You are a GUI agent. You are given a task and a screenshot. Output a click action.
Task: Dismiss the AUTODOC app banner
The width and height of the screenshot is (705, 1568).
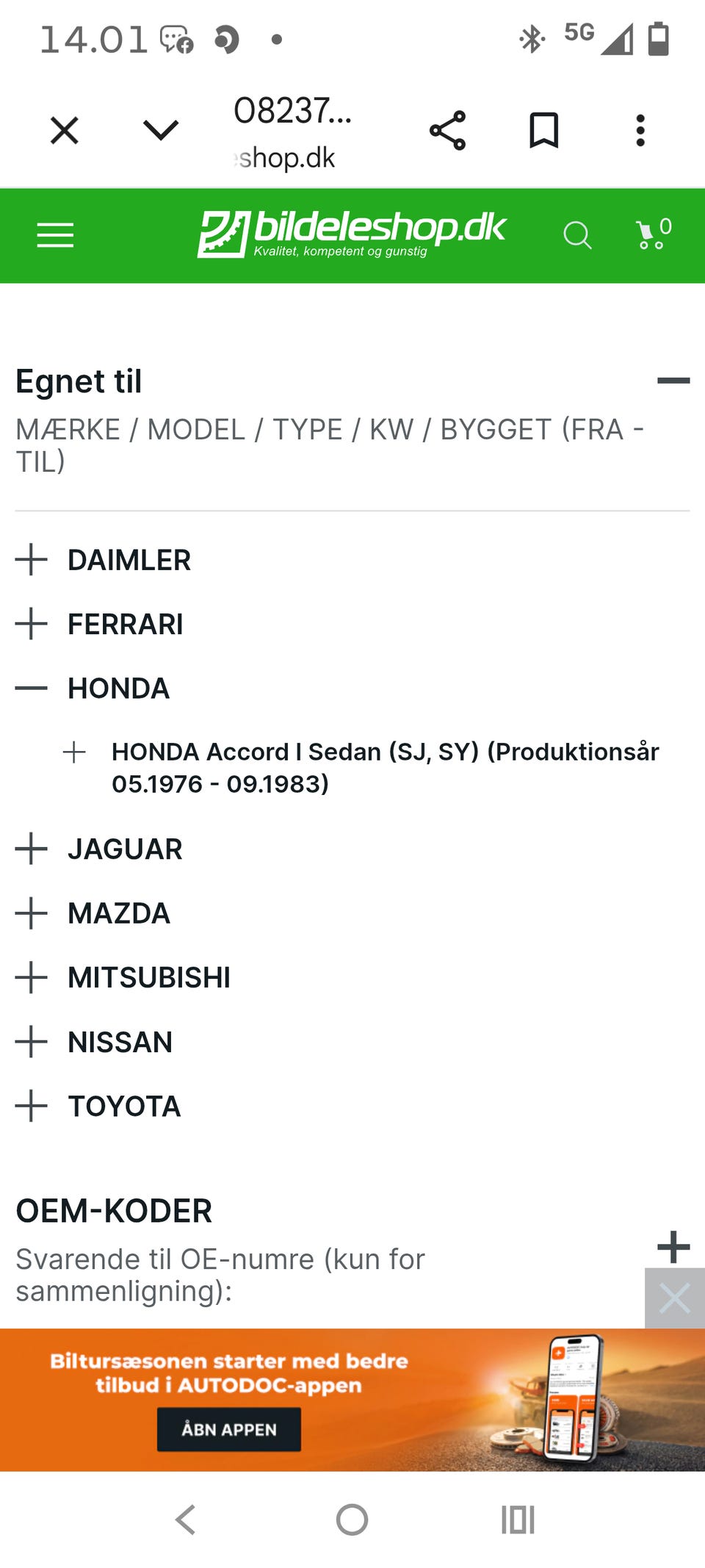point(675,1298)
